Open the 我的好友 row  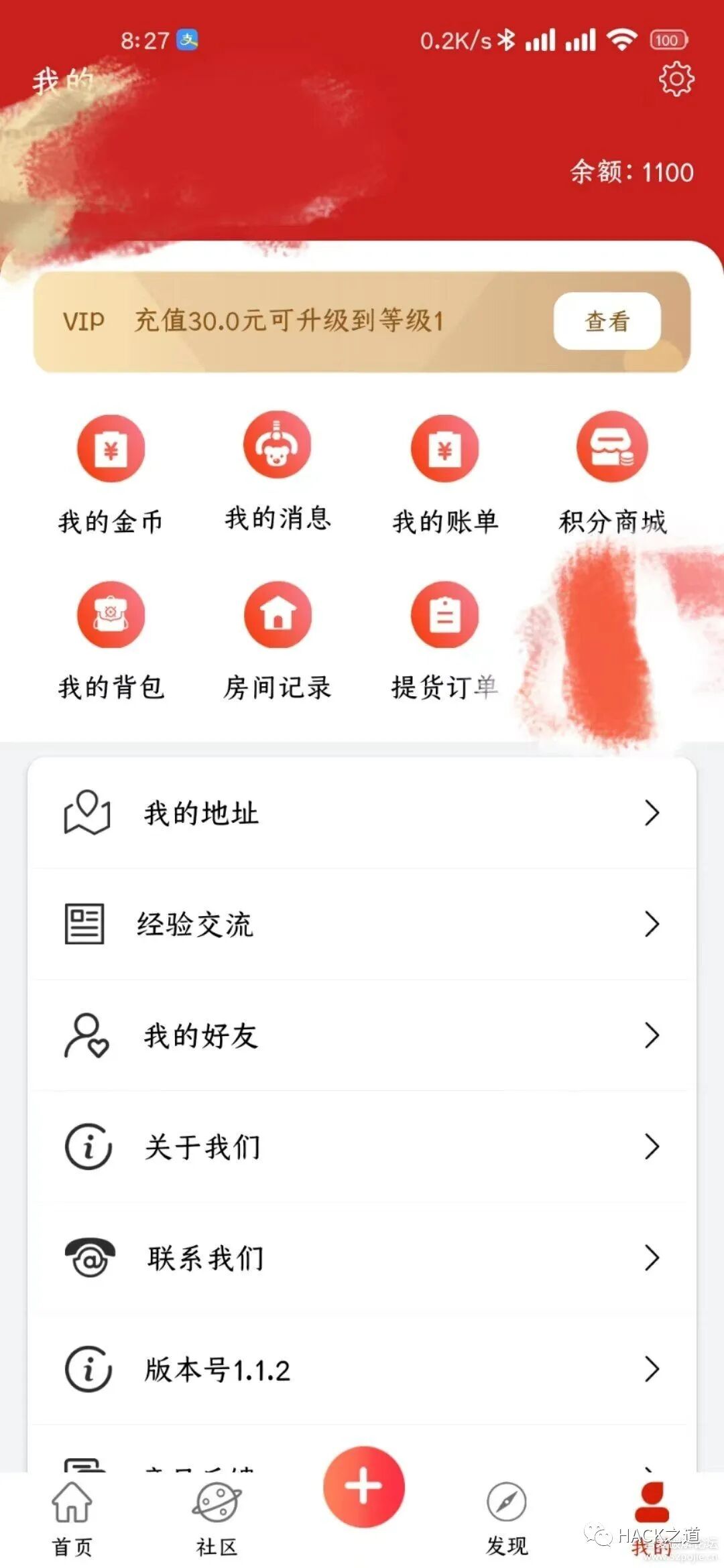coord(362,1035)
